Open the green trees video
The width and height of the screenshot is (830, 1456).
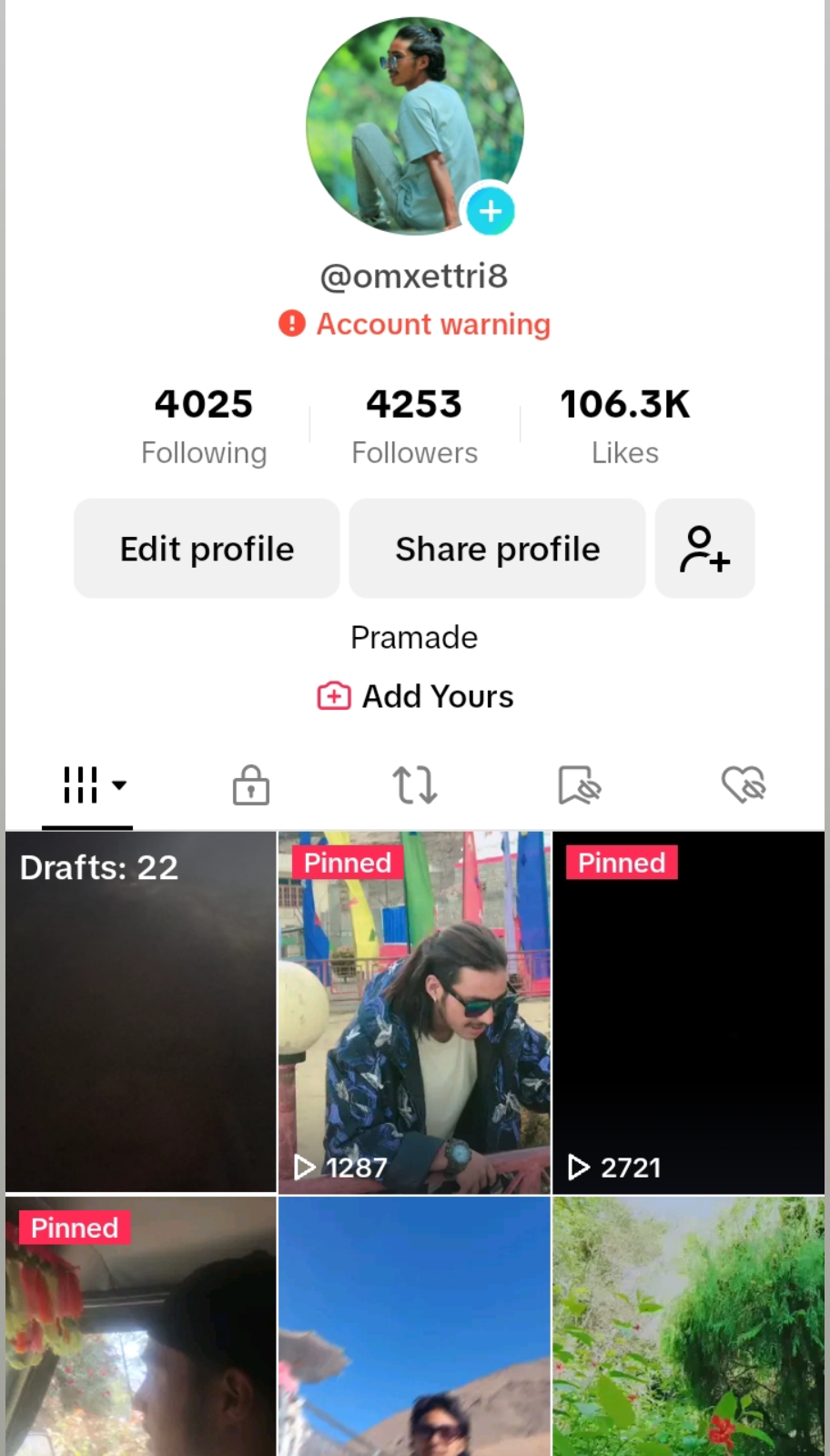[688, 1327]
